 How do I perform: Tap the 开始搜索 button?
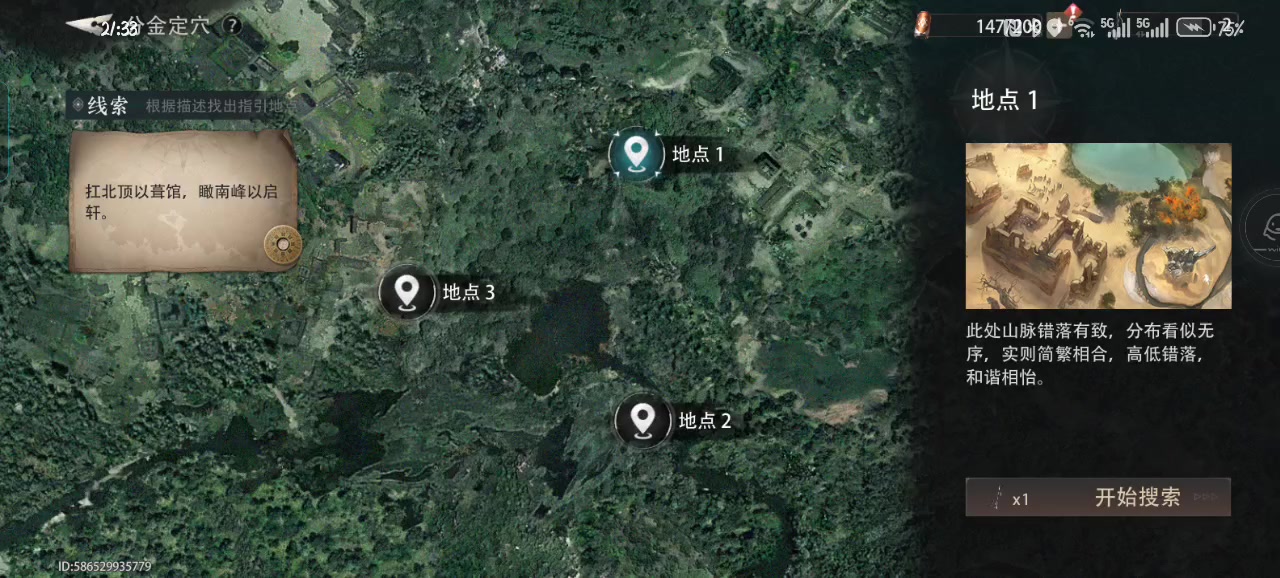pyautogui.click(x=1098, y=497)
